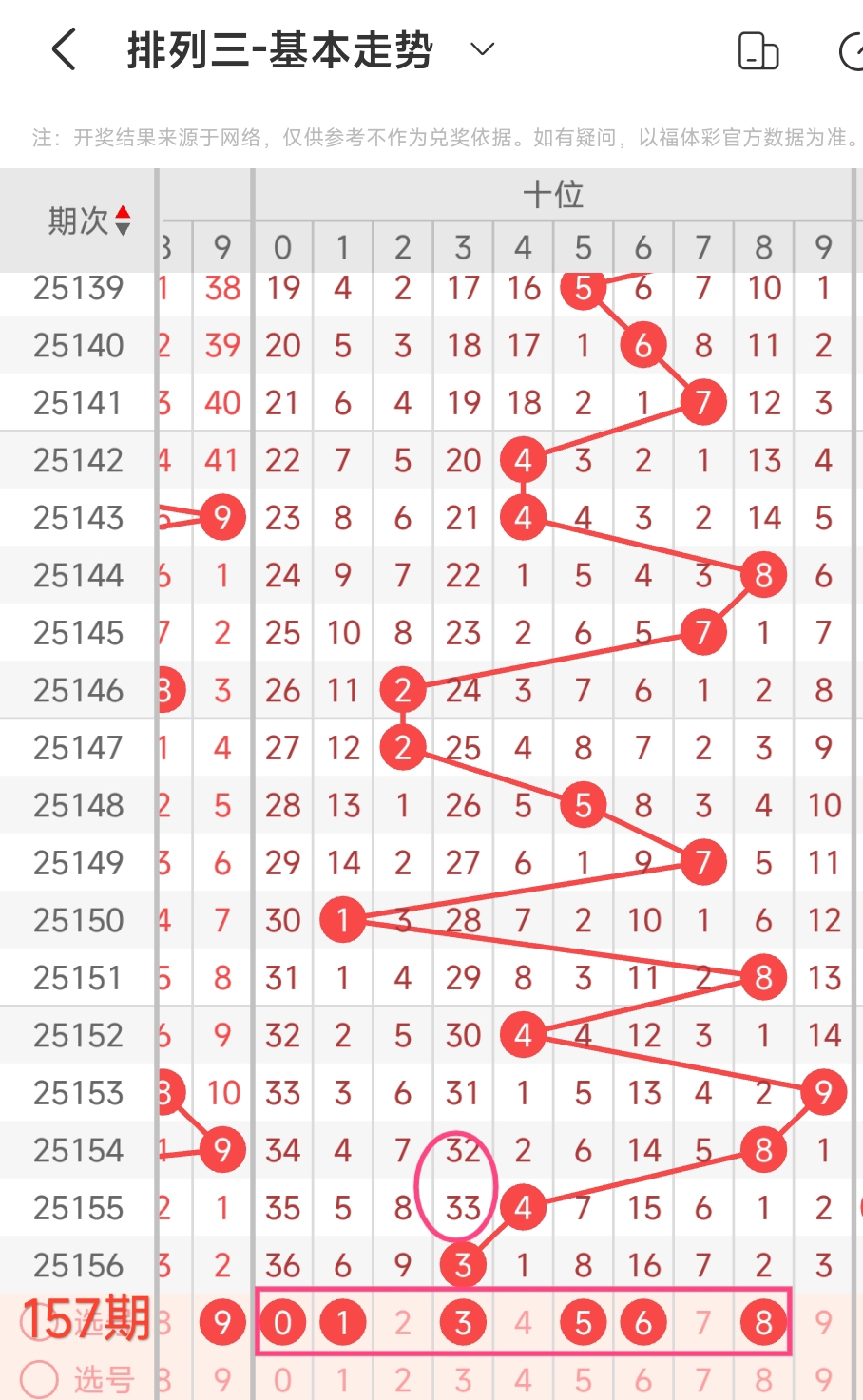Pick 十位 number 2 in the 157期 row
Image resolution: width=863 pixels, height=1400 pixels.
pyautogui.click(x=403, y=1322)
